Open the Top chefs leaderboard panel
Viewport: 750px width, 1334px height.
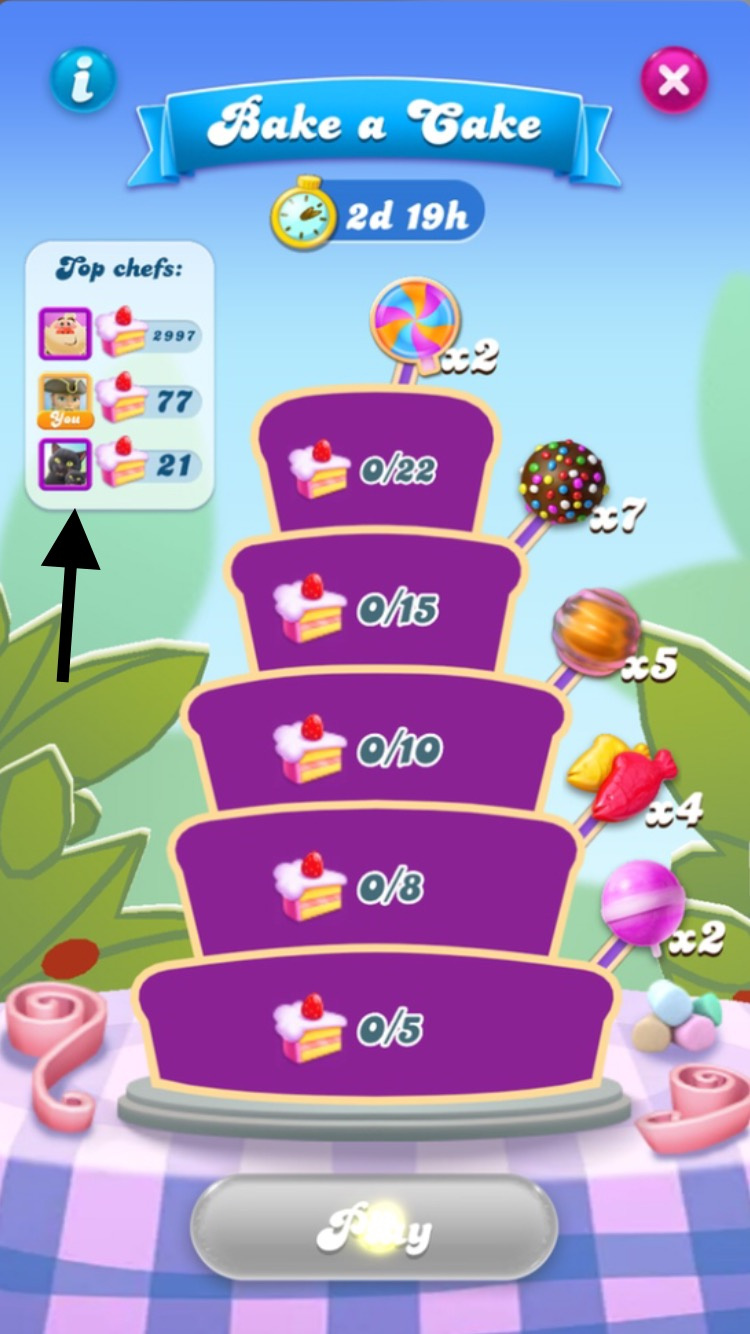(x=120, y=375)
